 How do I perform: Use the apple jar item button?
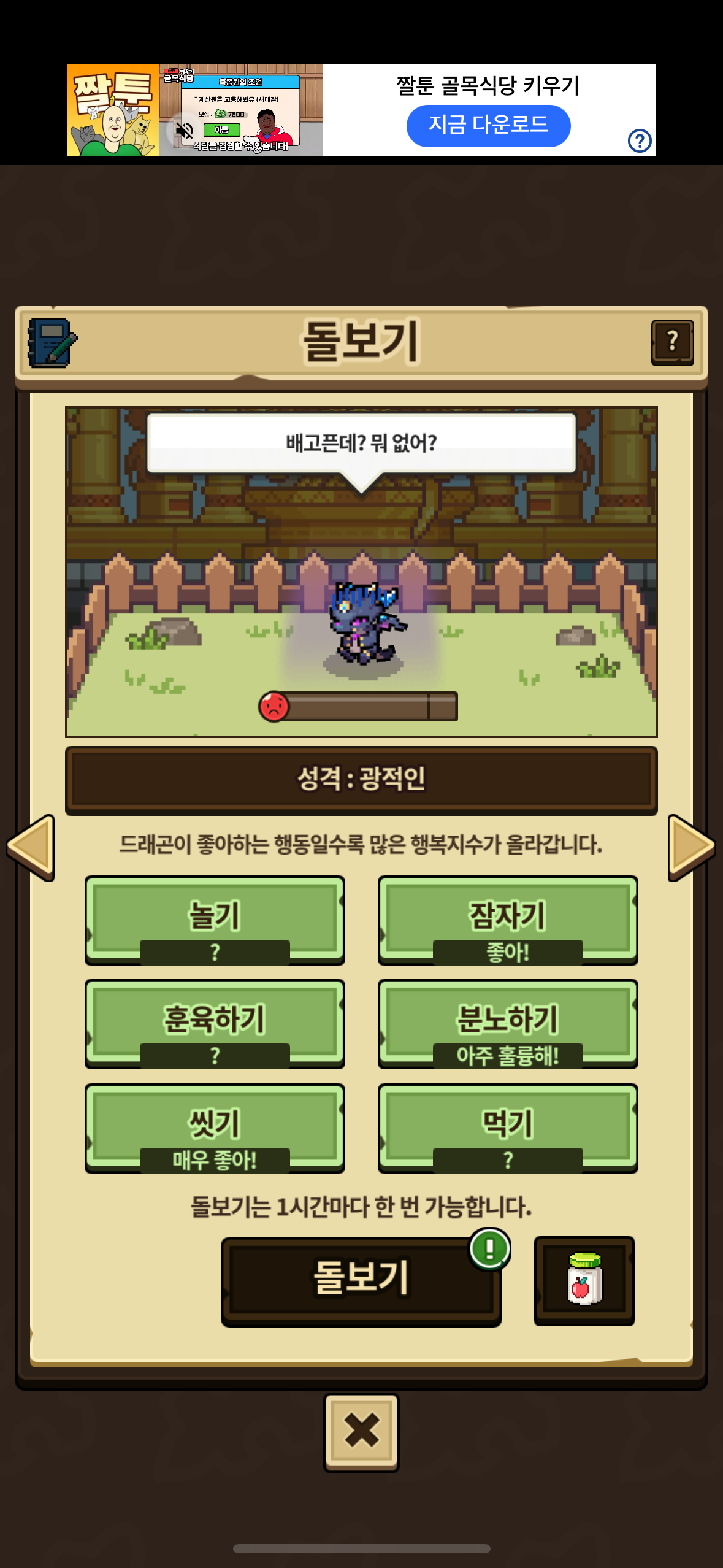[584, 1281]
